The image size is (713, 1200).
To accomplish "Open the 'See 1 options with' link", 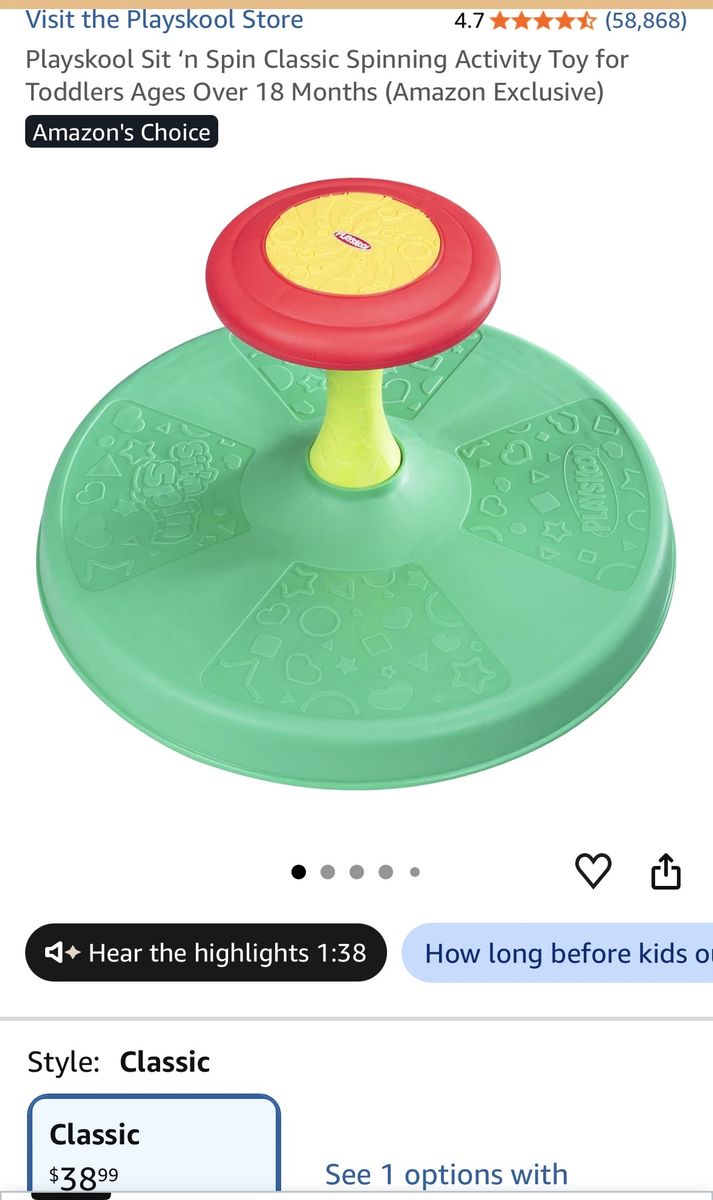I will [x=446, y=1174].
